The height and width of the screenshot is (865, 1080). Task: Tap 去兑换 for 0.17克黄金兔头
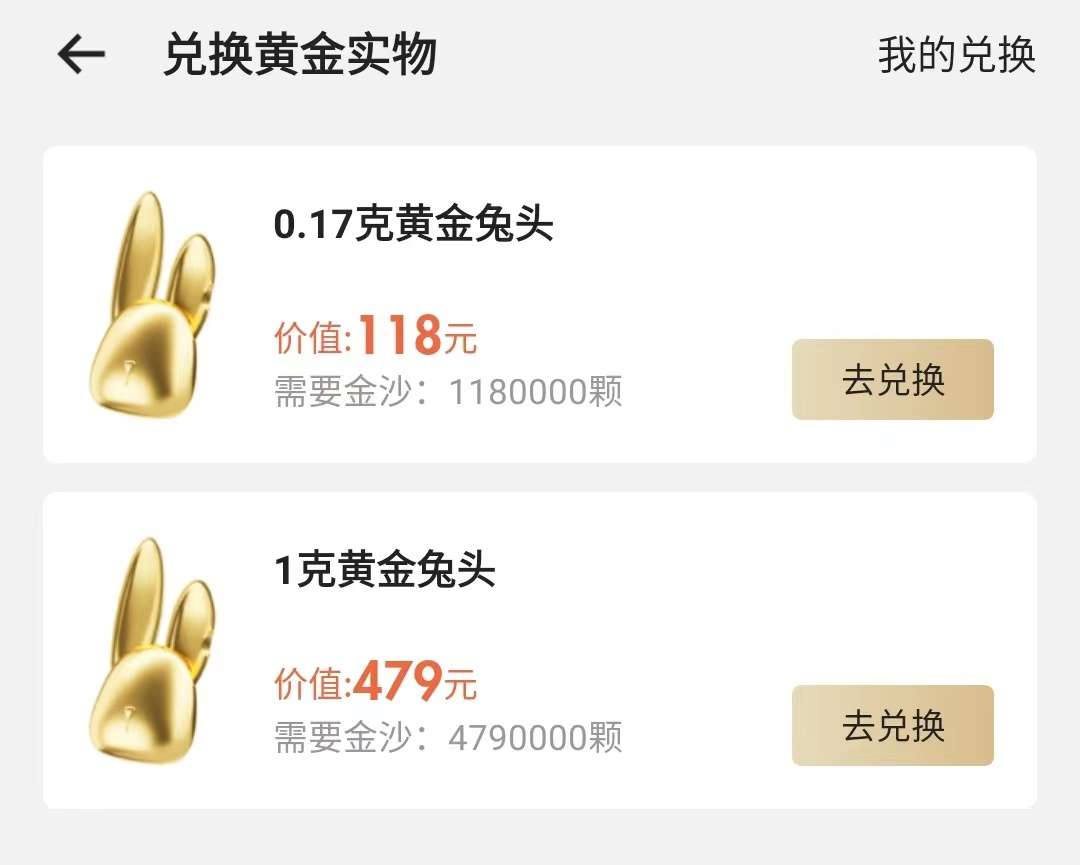(892, 380)
